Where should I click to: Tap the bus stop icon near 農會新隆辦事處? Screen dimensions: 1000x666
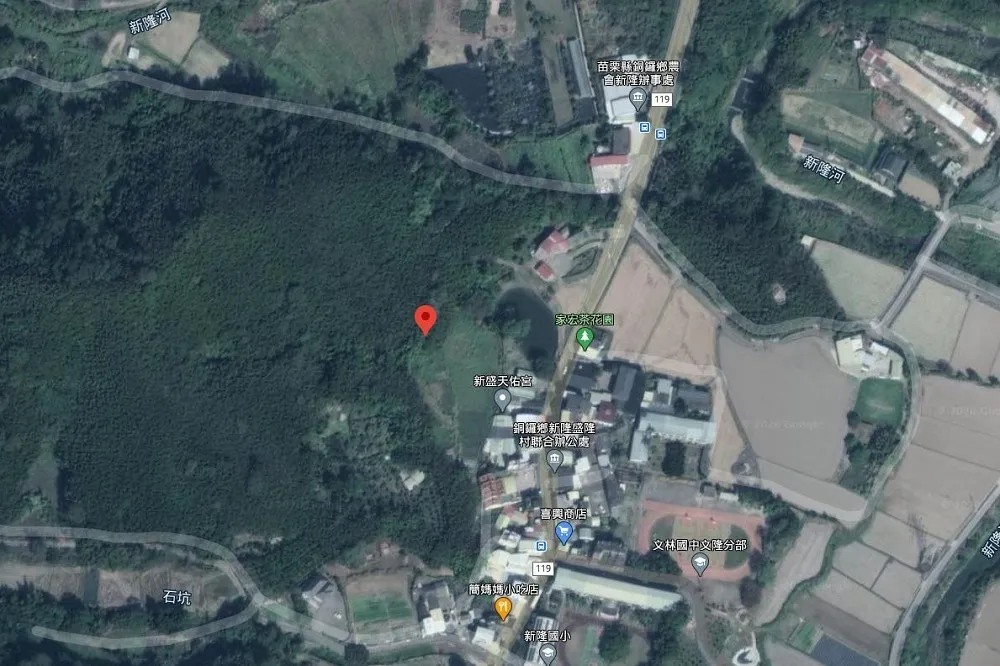646,130
